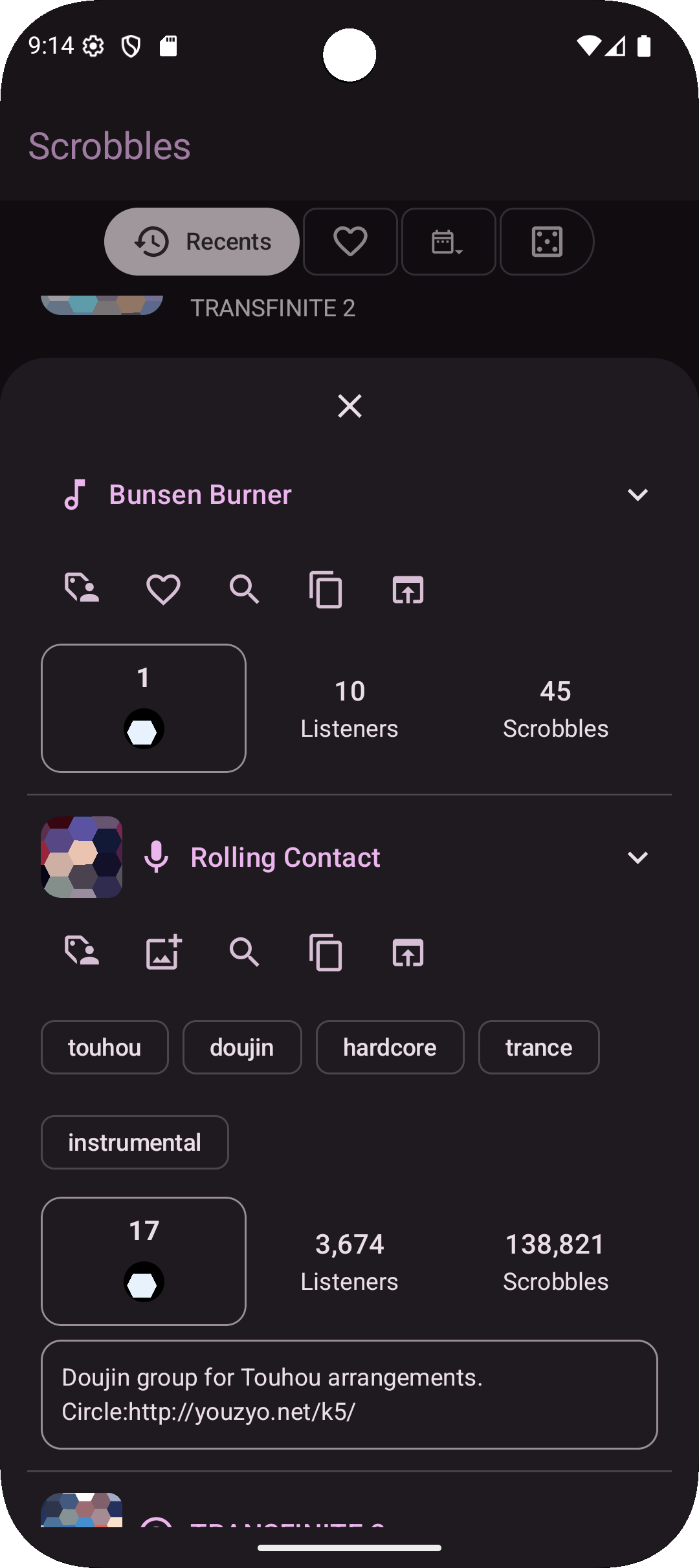Open Bunsen Burner in browser

click(x=408, y=589)
